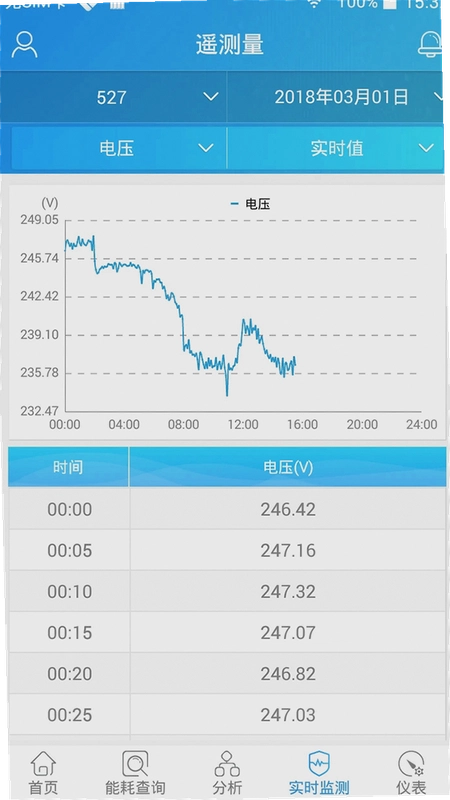Open the 2018年03月01日 date picker
Screen dimensions: 450x800
pyautogui.click(x=335, y=97)
